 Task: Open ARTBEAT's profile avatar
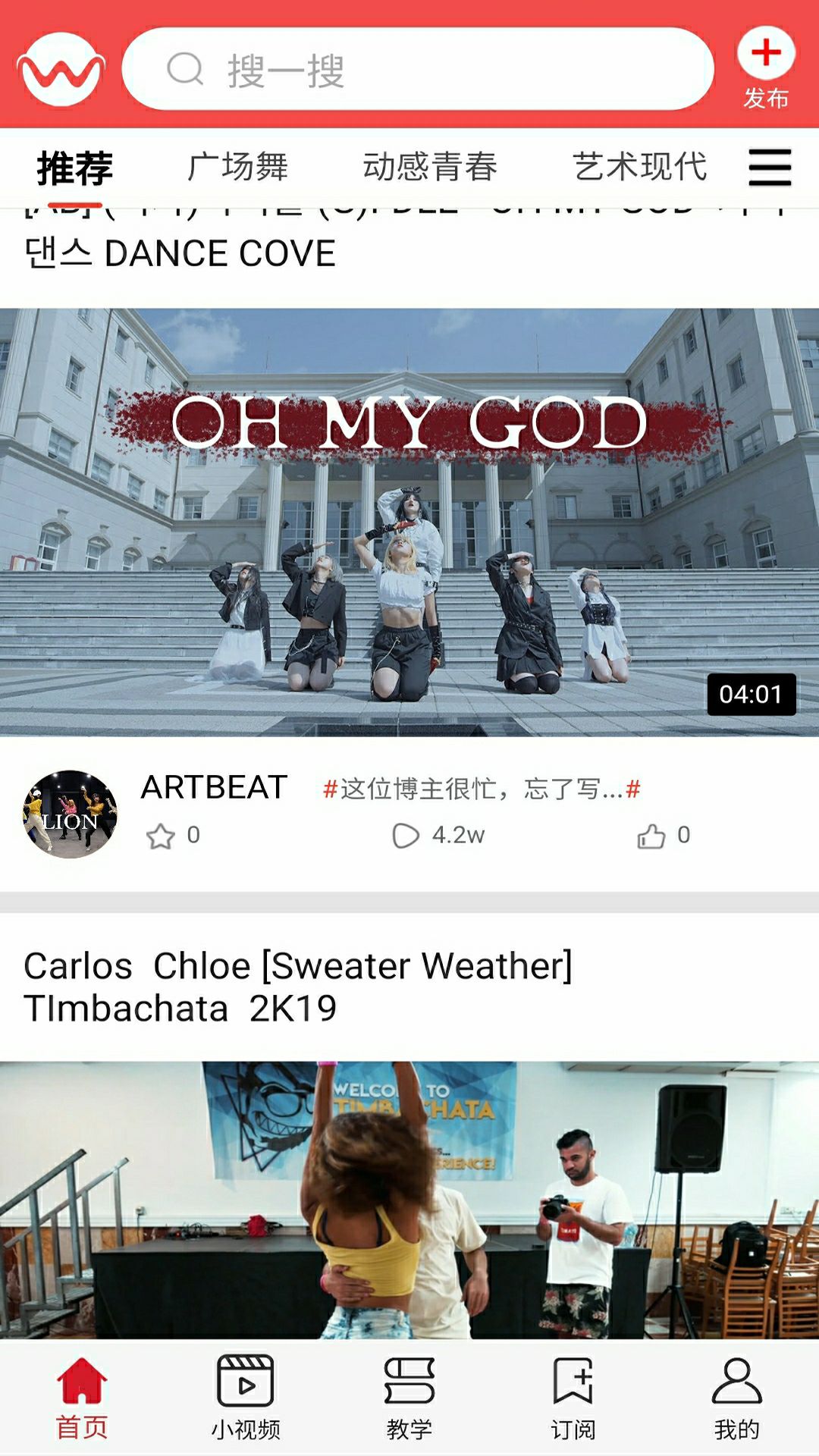[x=70, y=814]
